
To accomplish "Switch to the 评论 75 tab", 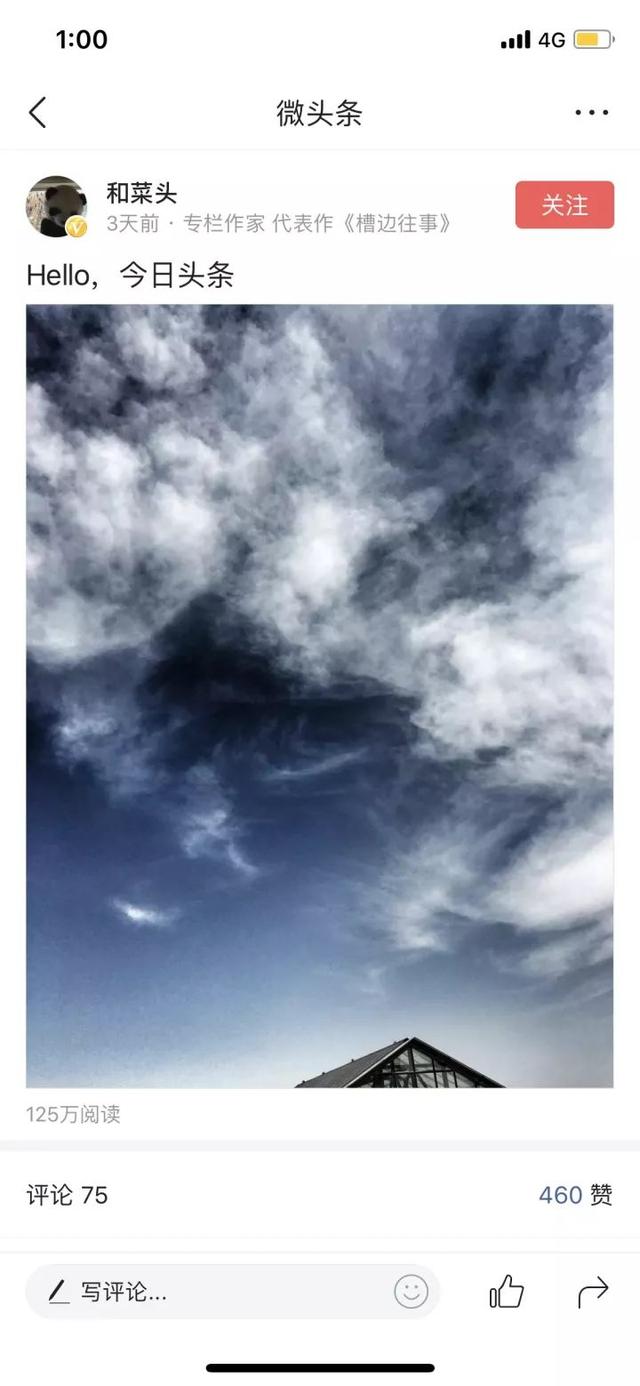I will tap(67, 1195).
